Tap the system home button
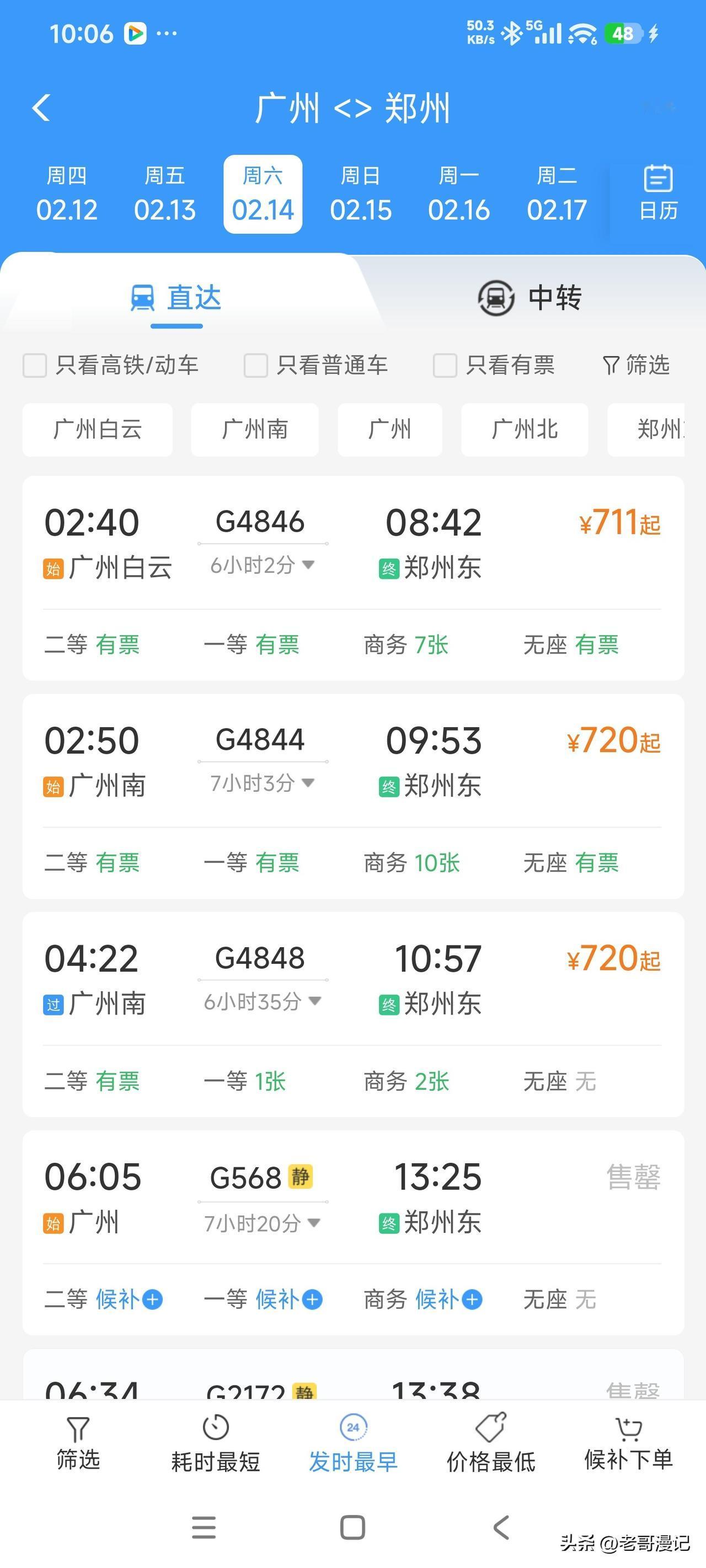The width and height of the screenshot is (706, 1568). (352, 1527)
